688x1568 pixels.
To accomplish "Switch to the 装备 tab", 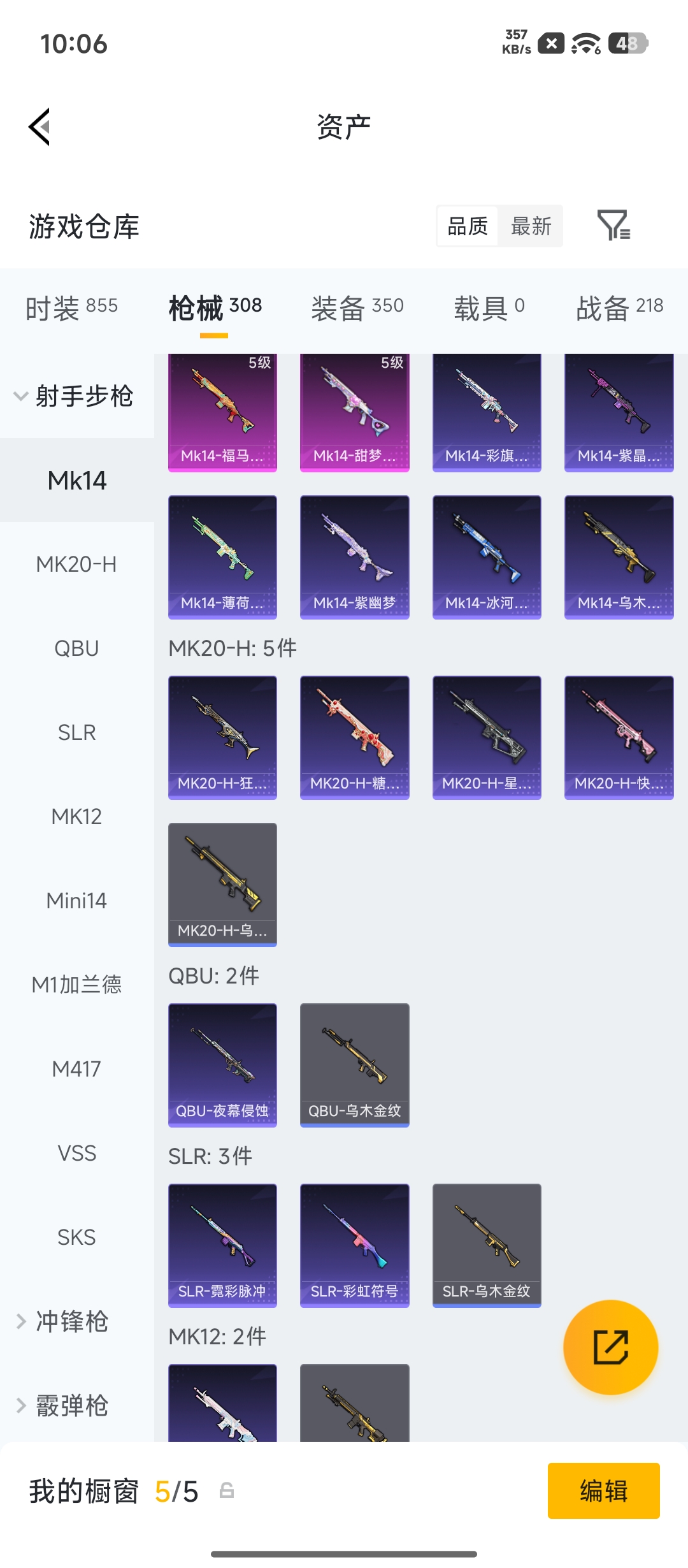I will click(x=357, y=307).
